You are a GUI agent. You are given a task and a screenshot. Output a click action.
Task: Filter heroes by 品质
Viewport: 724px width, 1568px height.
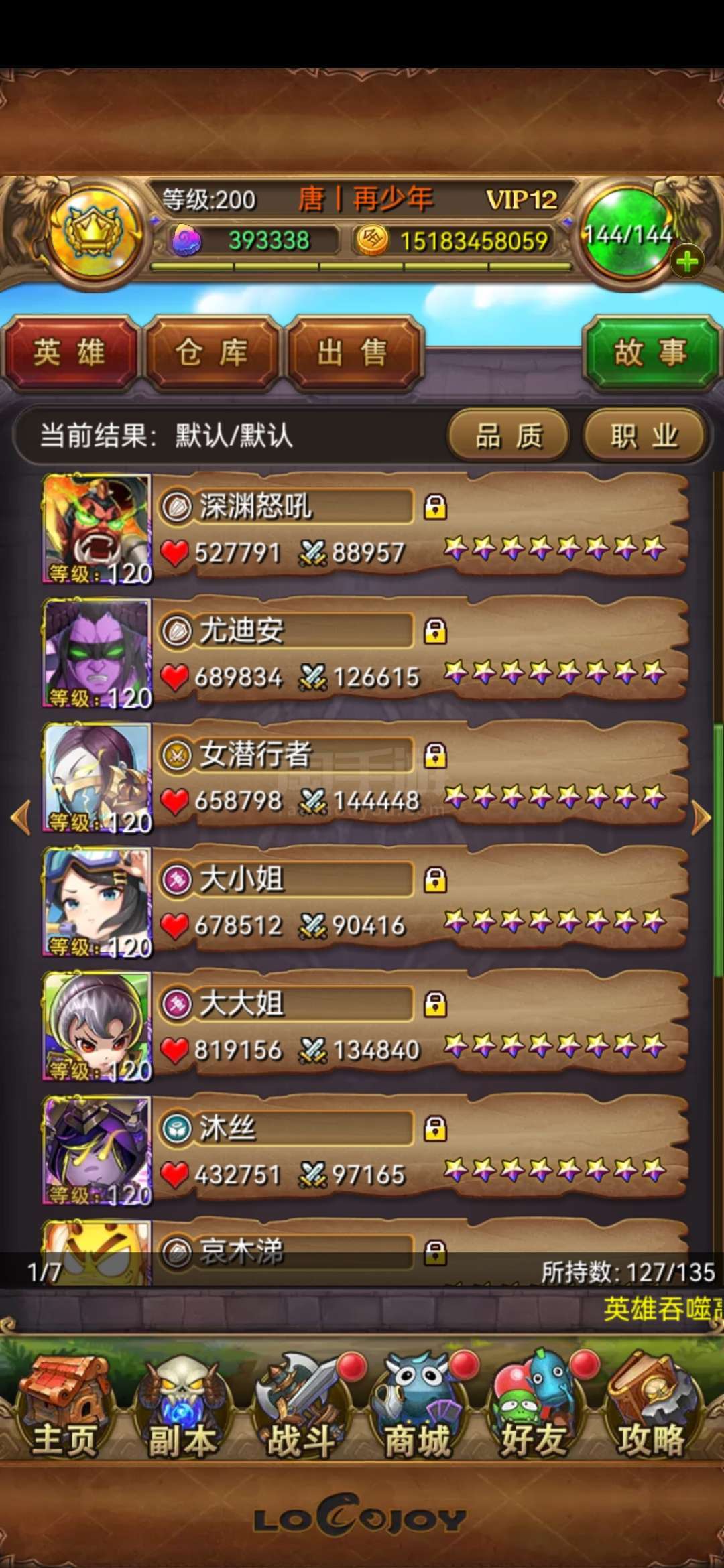(x=509, y=436)
